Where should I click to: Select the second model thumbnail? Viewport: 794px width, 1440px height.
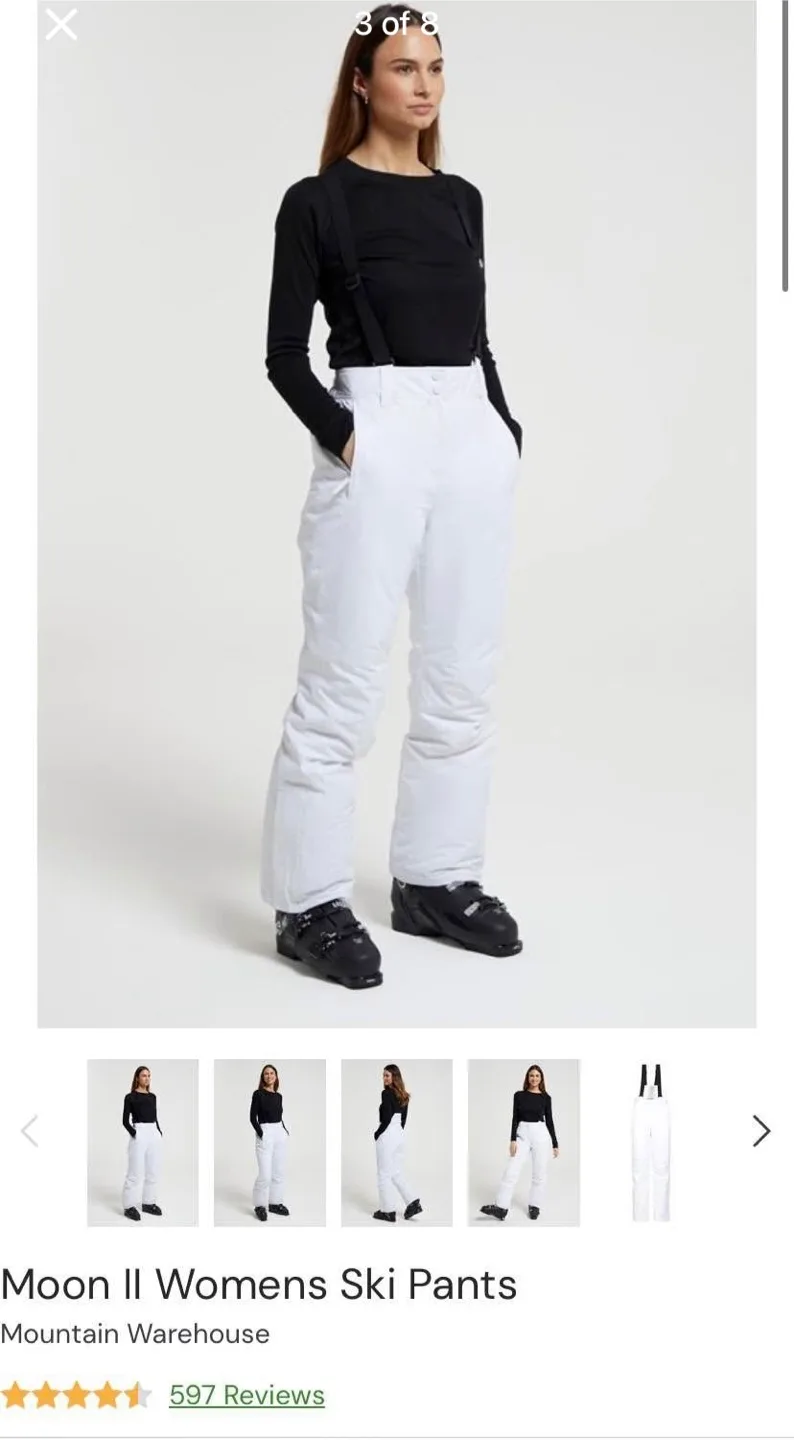tap(270, 1142)
